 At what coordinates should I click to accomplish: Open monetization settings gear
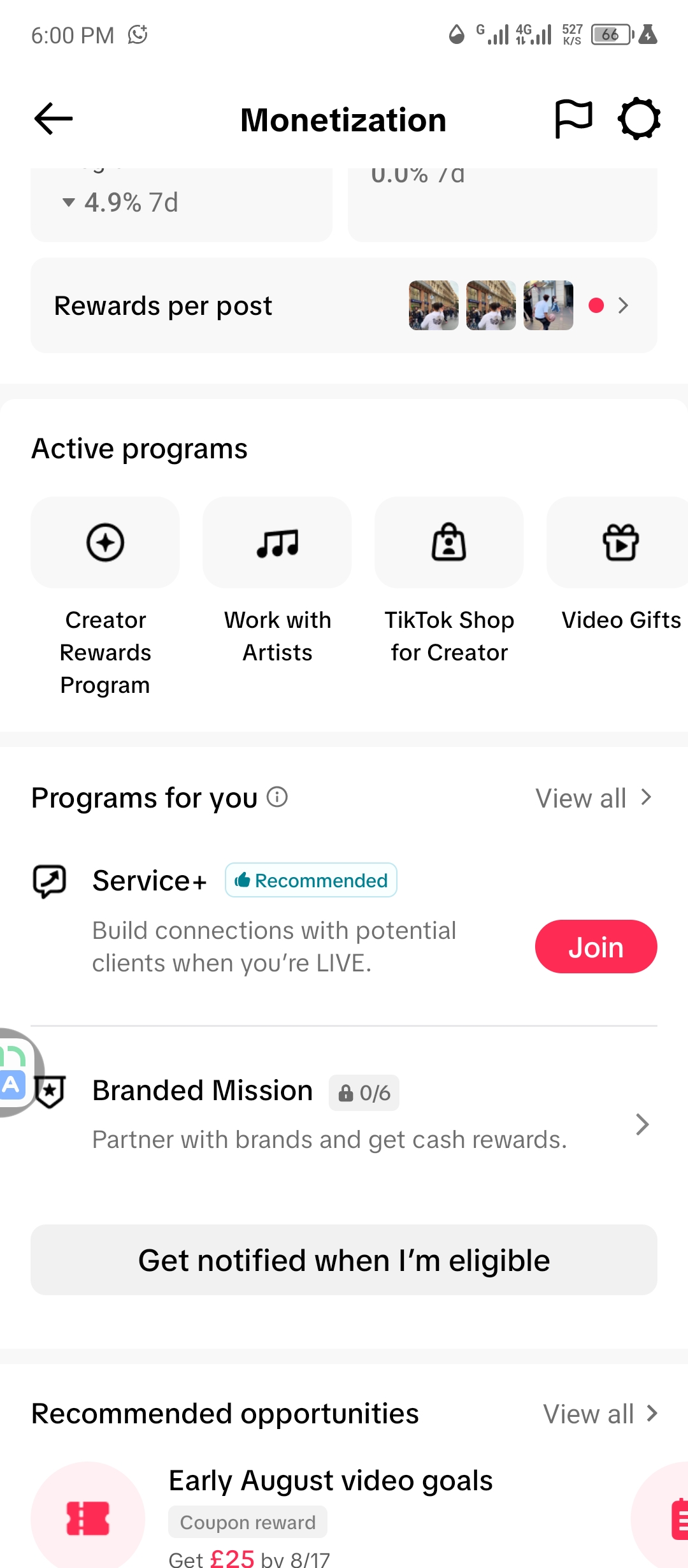click(x=639, y=119)
